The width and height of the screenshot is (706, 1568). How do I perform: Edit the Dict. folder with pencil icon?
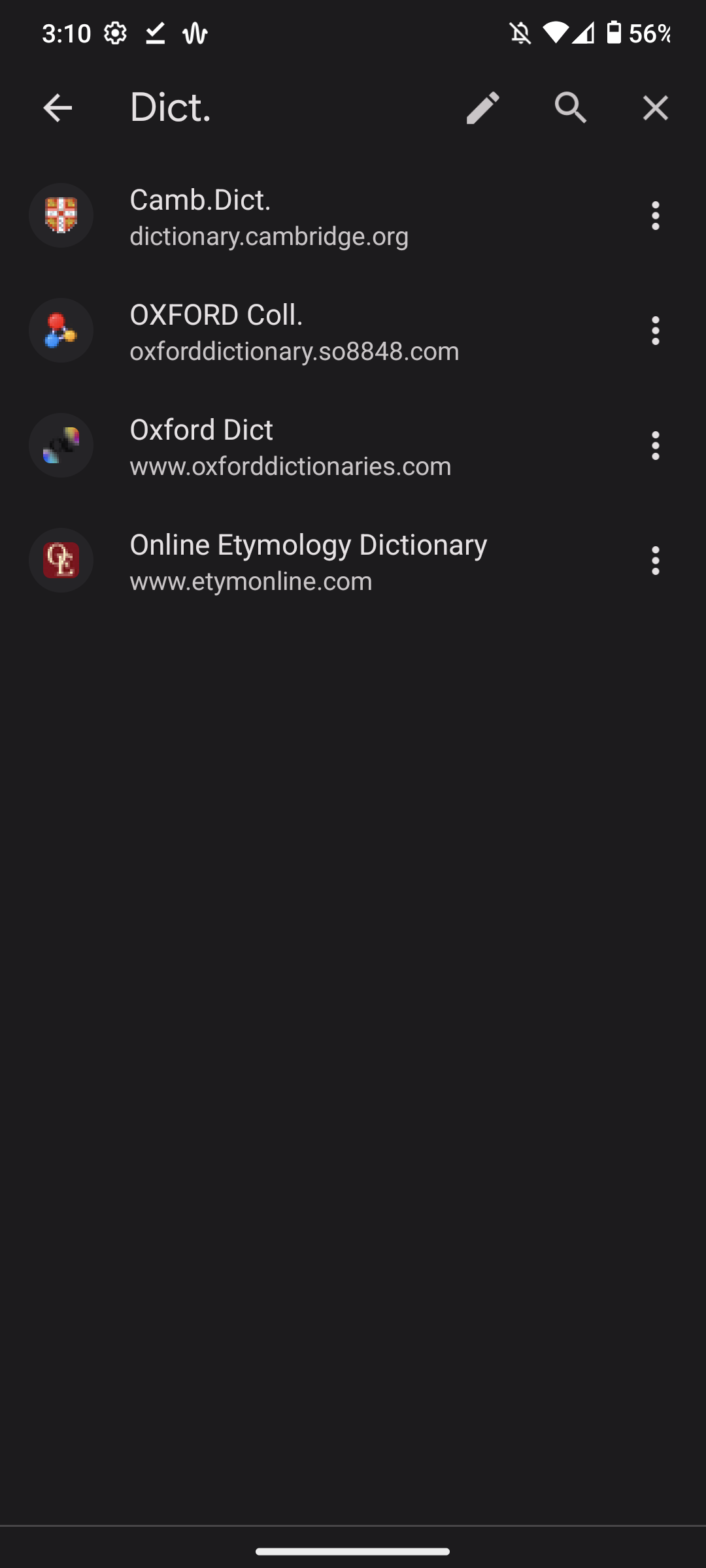tap(483, 108)
